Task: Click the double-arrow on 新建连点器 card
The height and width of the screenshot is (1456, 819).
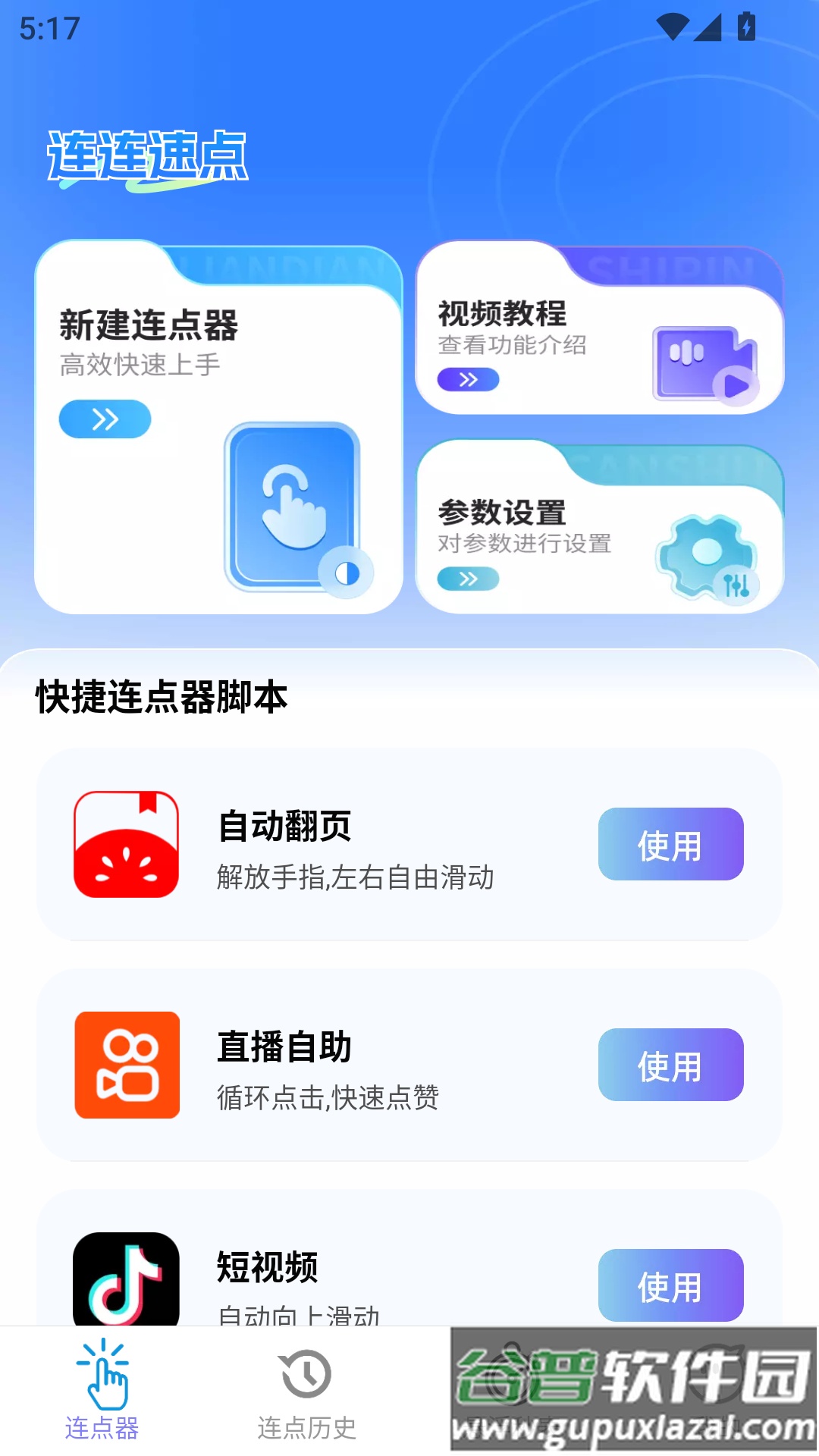Action: pyautogui.click(x=105, y=417)
